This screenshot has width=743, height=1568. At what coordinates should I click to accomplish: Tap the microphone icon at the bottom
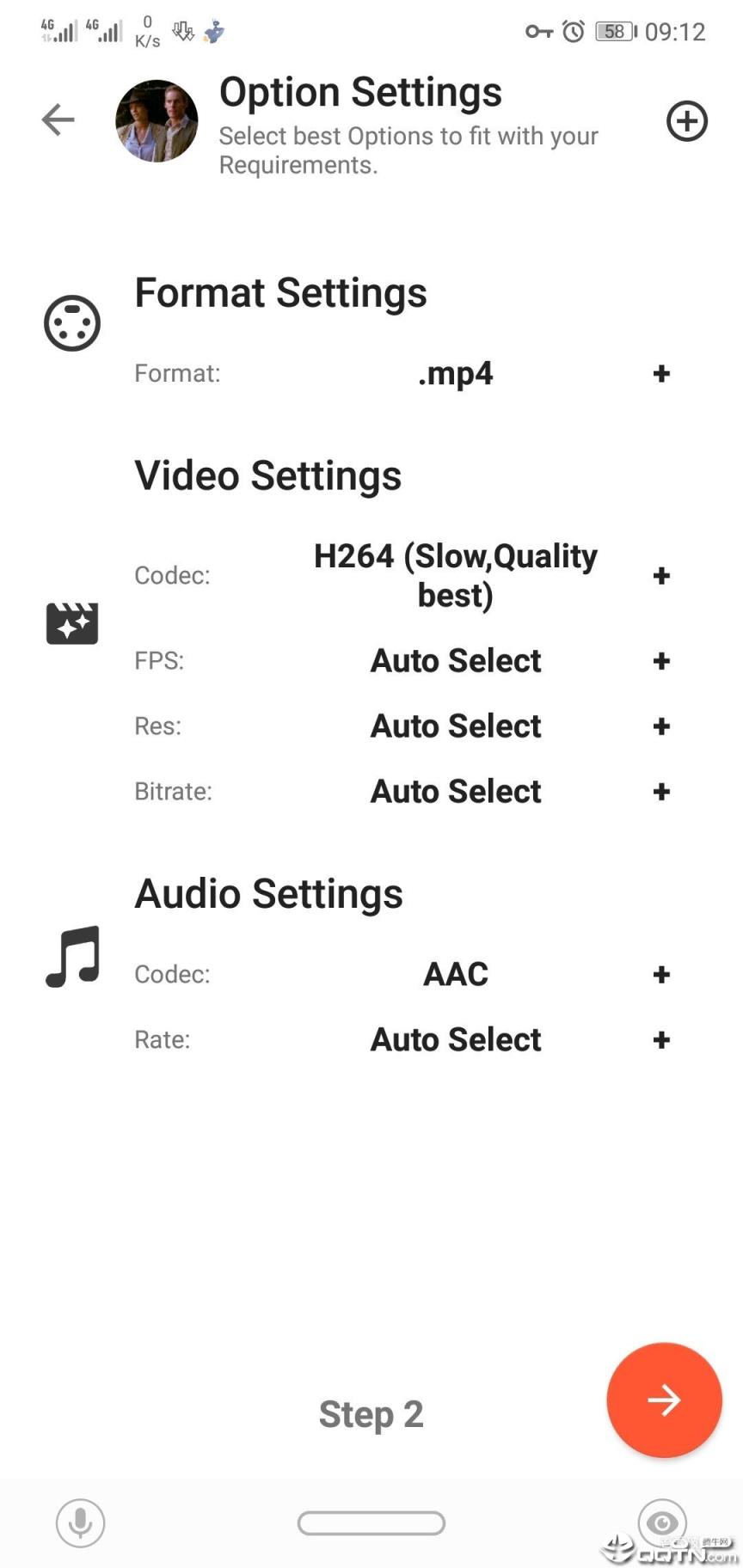[81, 1522]
